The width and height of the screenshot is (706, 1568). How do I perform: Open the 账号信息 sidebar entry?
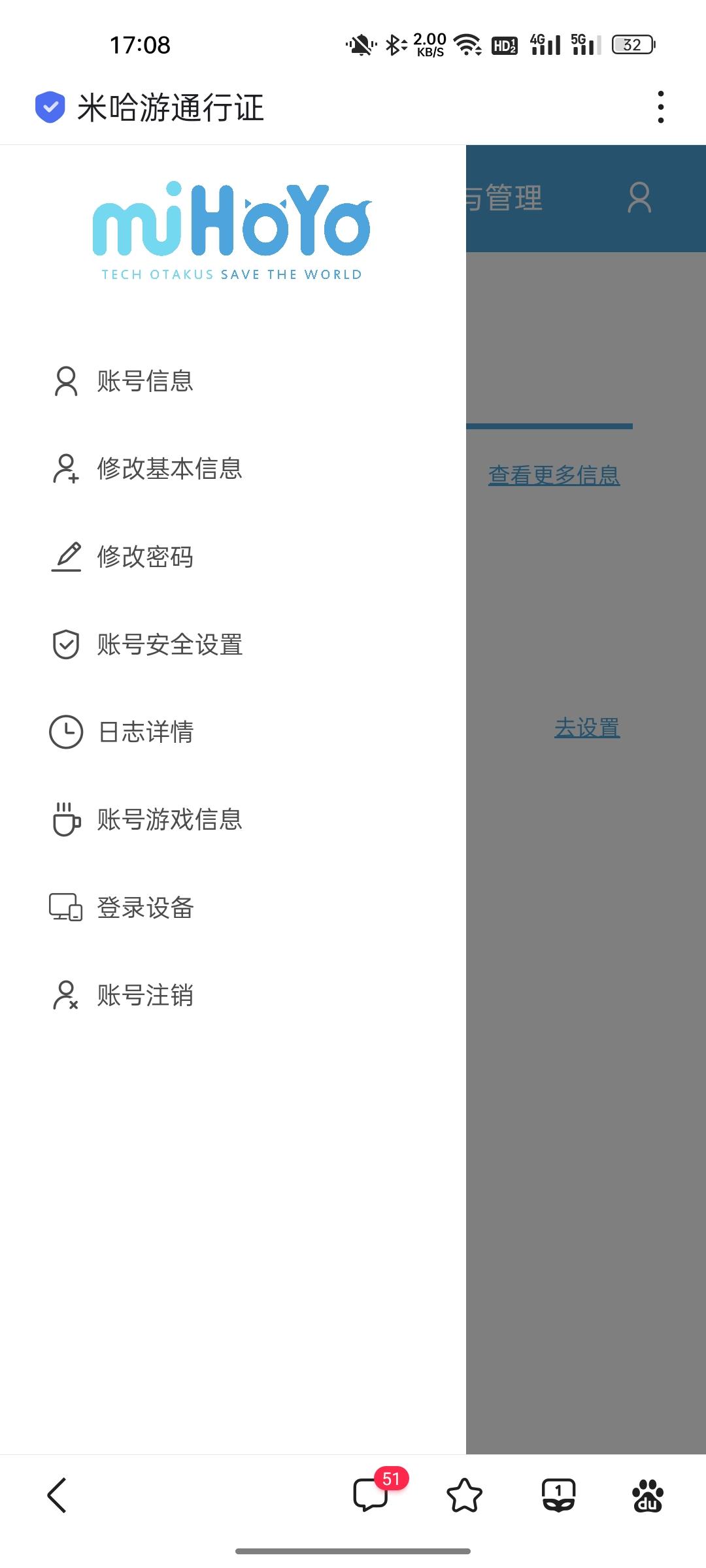tap(145, 381)
